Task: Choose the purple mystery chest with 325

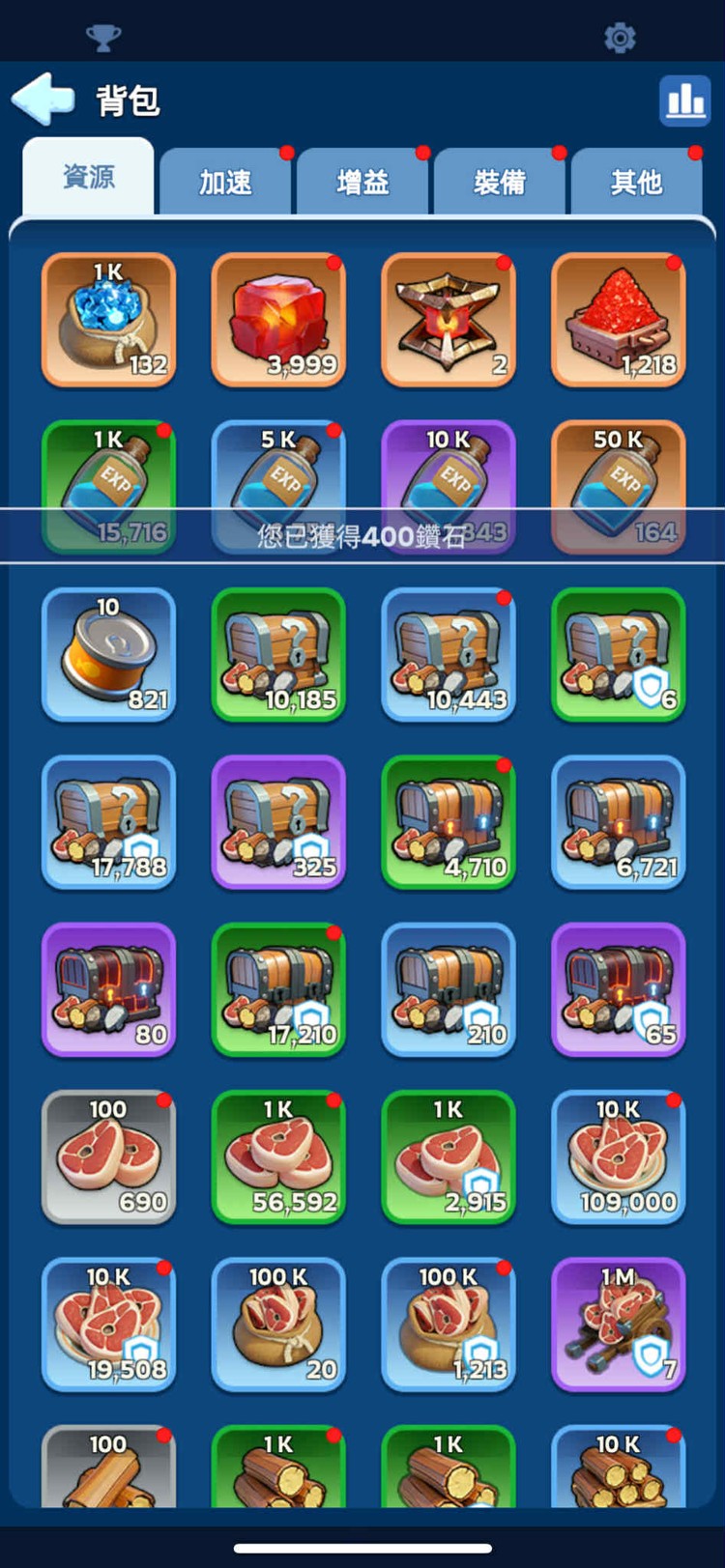Action: (278, 822)
